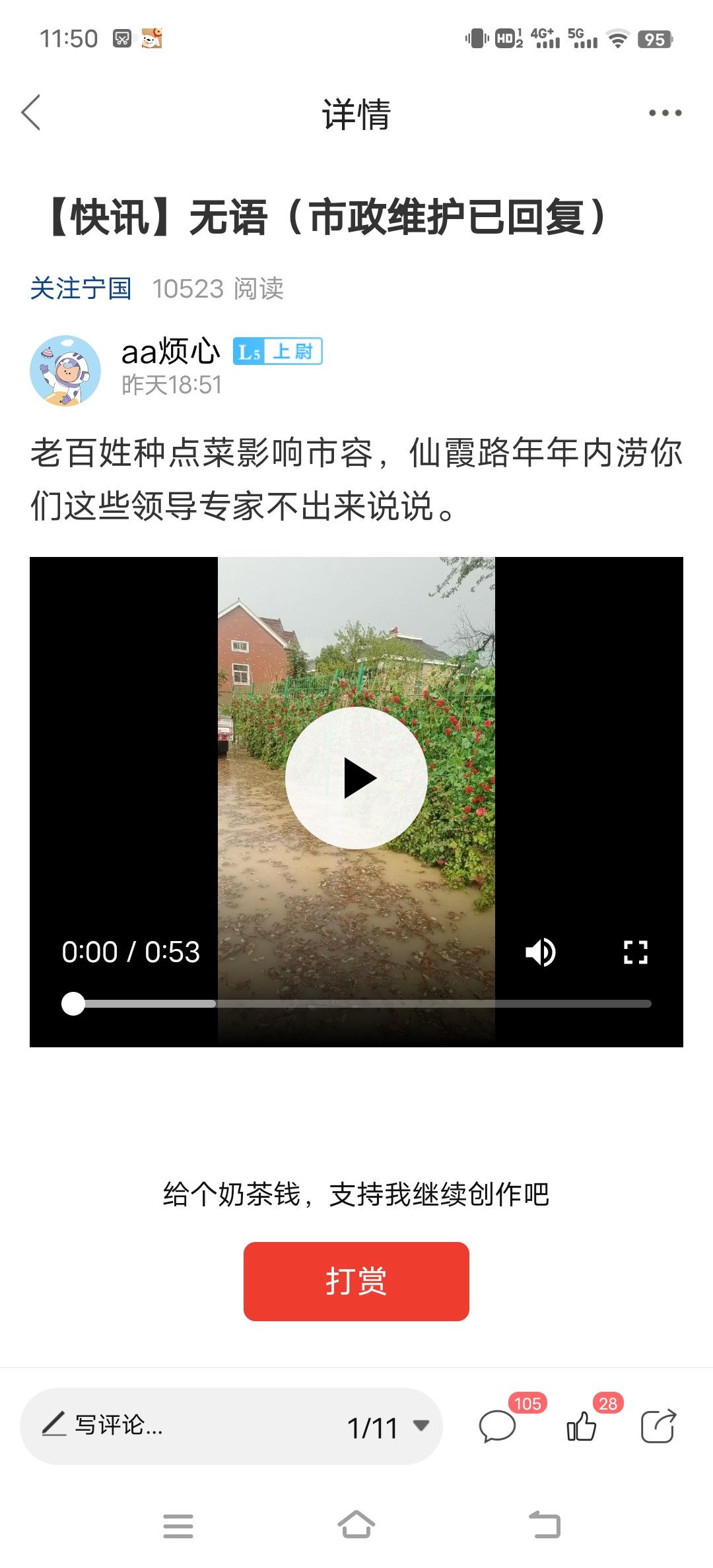Screen dimensions: 713x1568
Task: Play the flooded road video
Action: [356, 778]
